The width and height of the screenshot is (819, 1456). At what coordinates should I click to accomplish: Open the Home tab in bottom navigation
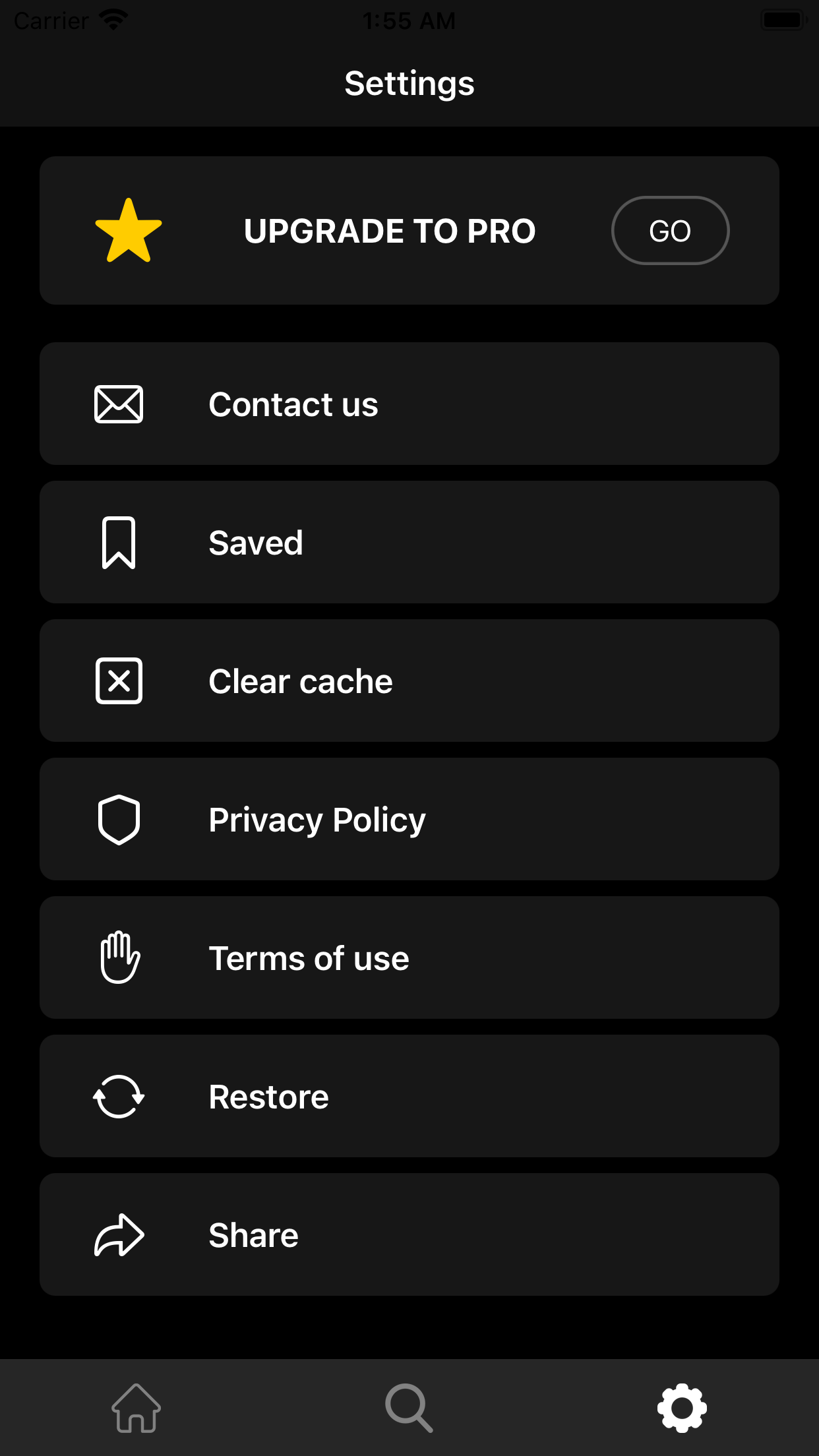pyautogui.click(x=136, y=1408)
